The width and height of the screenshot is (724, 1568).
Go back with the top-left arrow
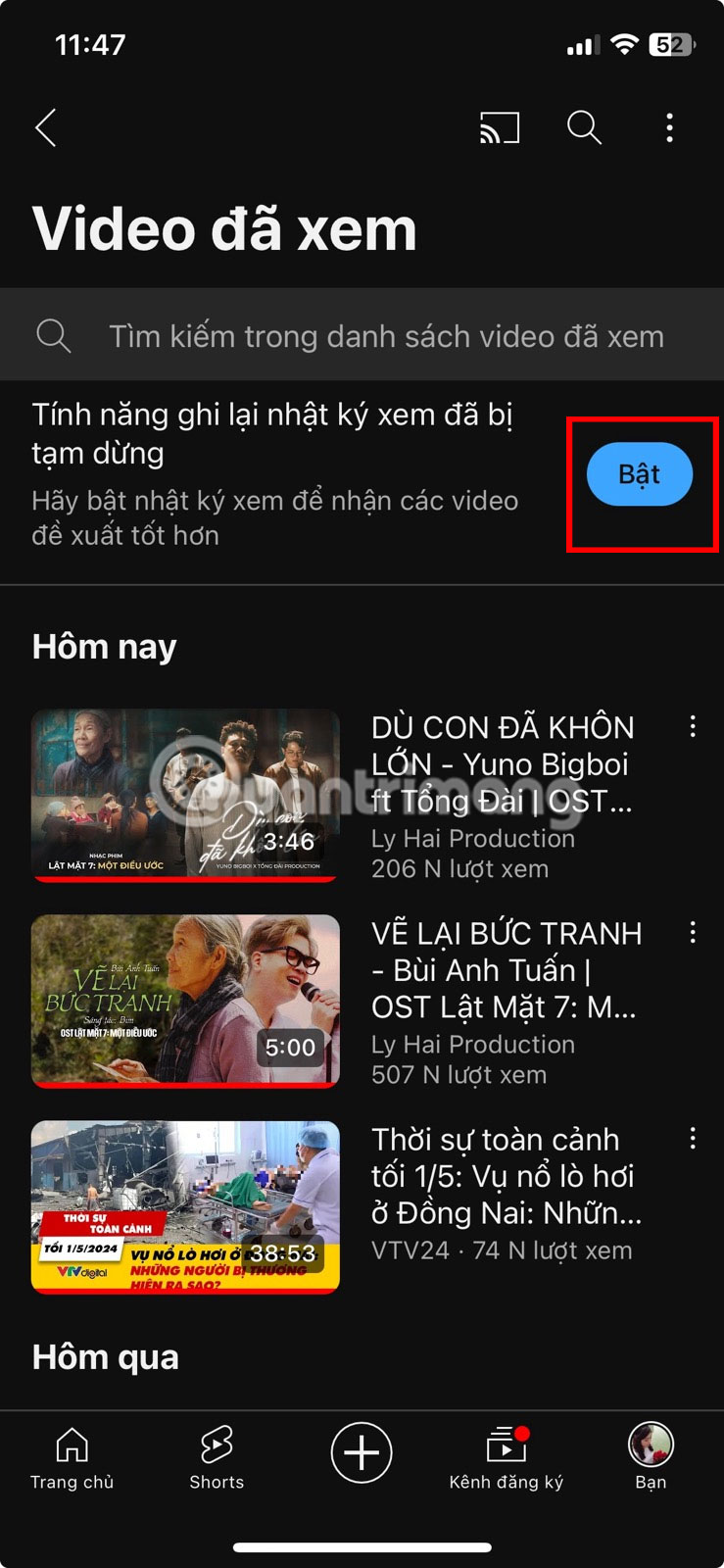coord(46,127)
